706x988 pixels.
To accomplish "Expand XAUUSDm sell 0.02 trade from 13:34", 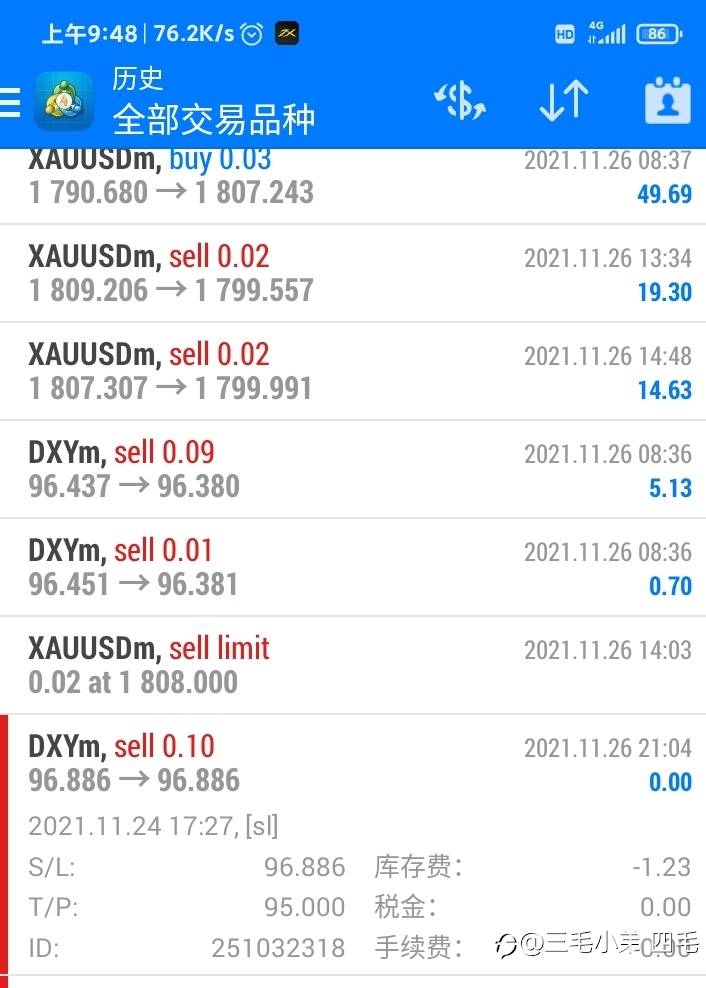I will pyautogui.click(x=353, y=273).
